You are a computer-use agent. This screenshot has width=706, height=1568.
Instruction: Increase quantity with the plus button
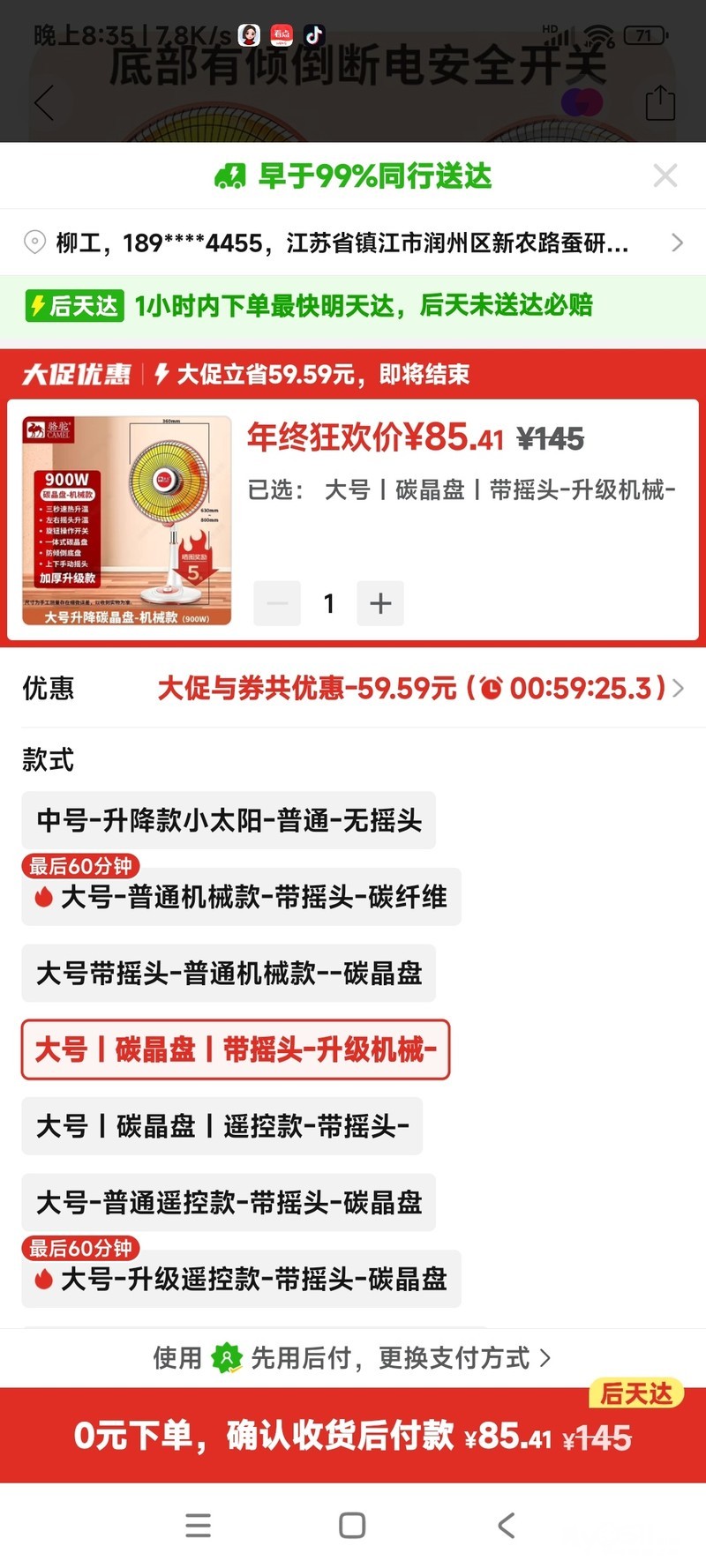pyautogui.click(x=380, y=603)
